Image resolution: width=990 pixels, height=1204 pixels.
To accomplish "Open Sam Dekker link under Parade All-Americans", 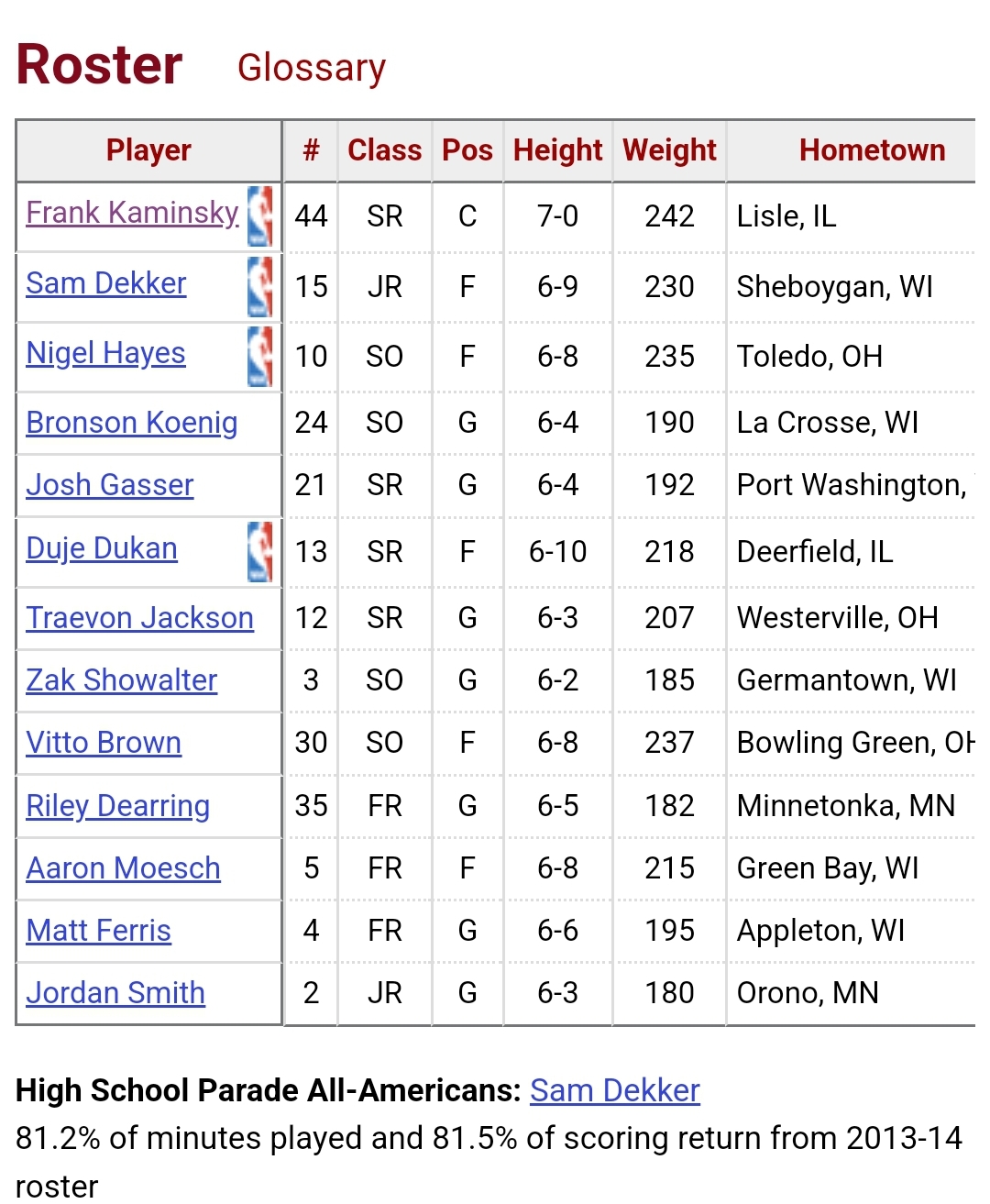I will (x=615, y=1090).
